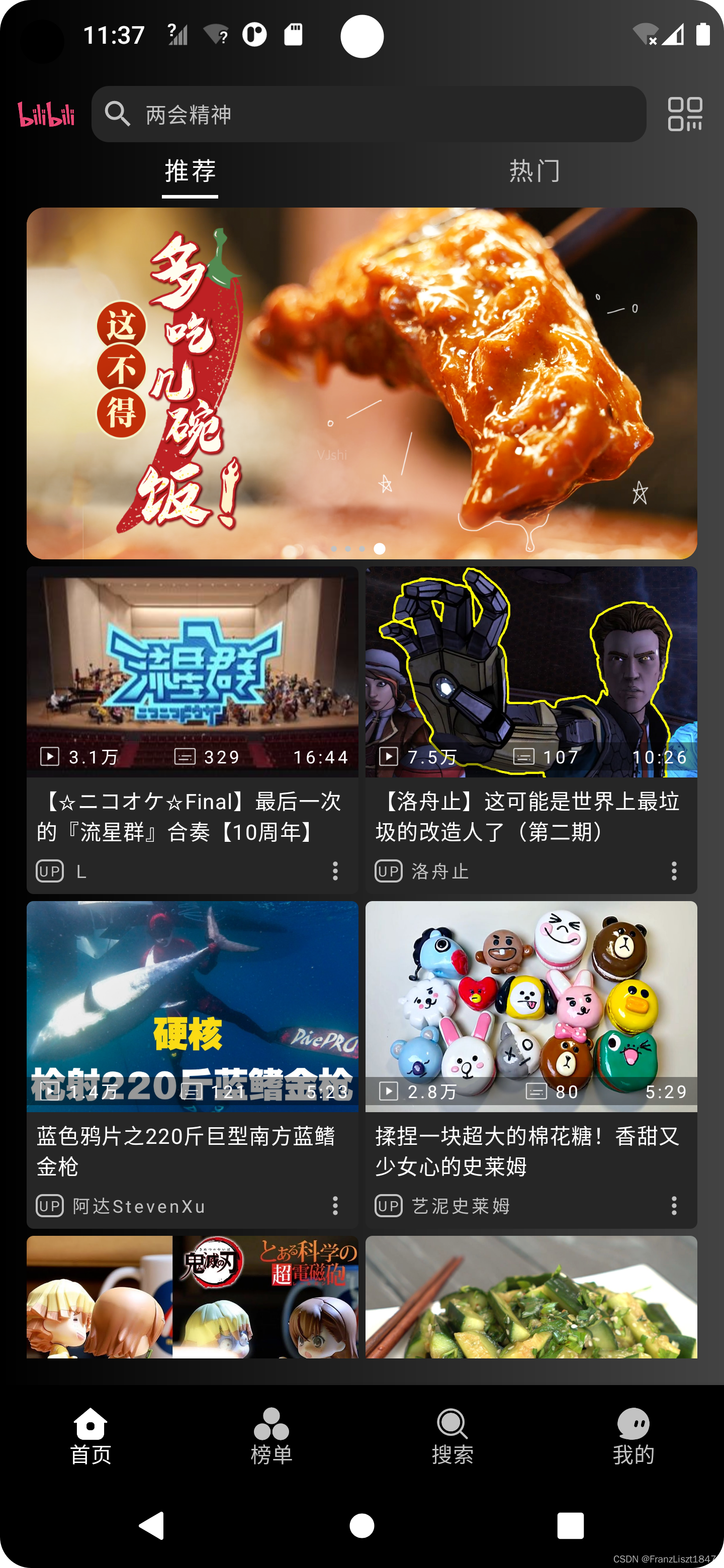
Task: Go to the 榜单 tab
Action: click(x=271, y=1436)
